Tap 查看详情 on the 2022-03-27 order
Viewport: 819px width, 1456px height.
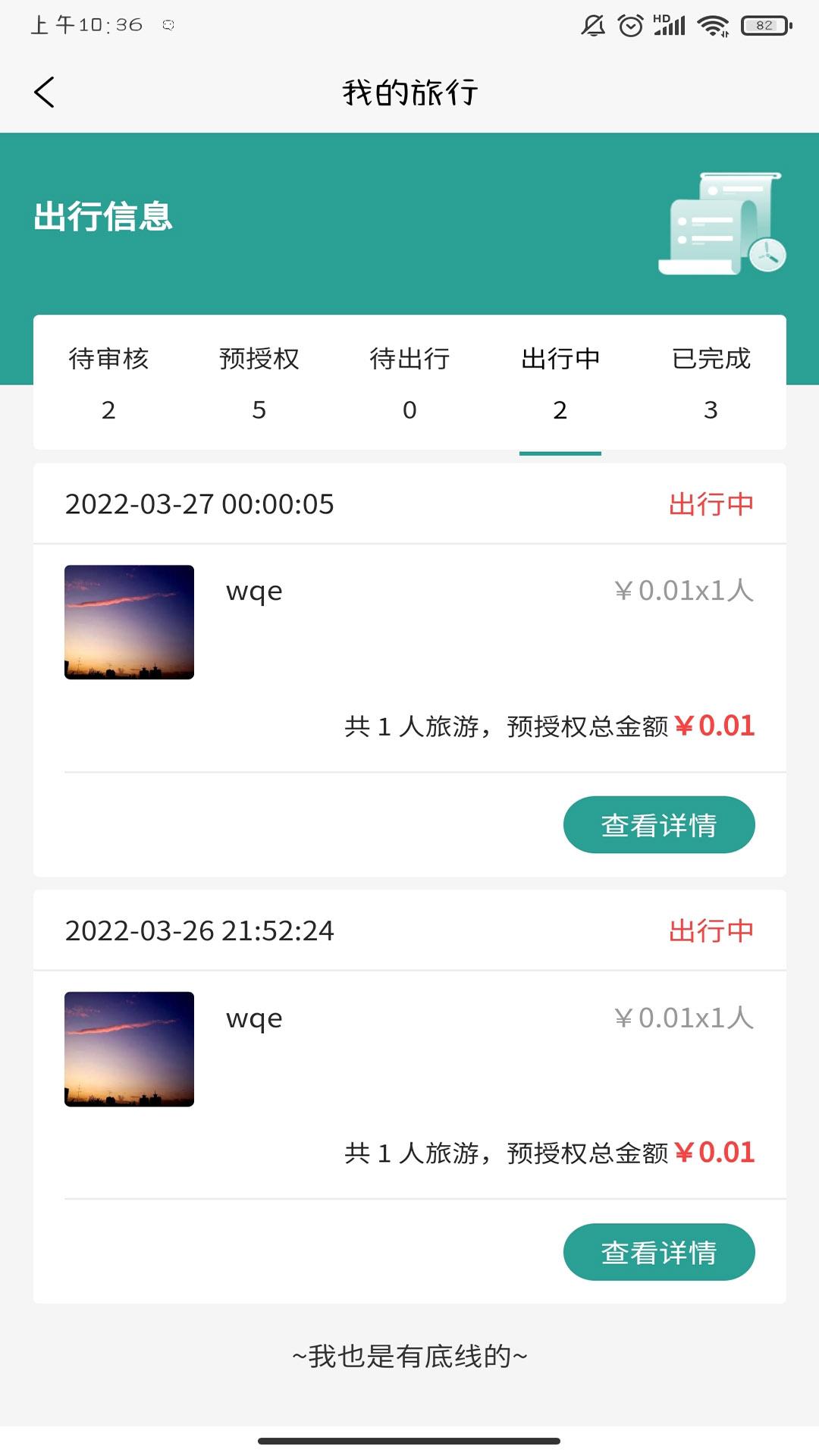click(659, 824)
